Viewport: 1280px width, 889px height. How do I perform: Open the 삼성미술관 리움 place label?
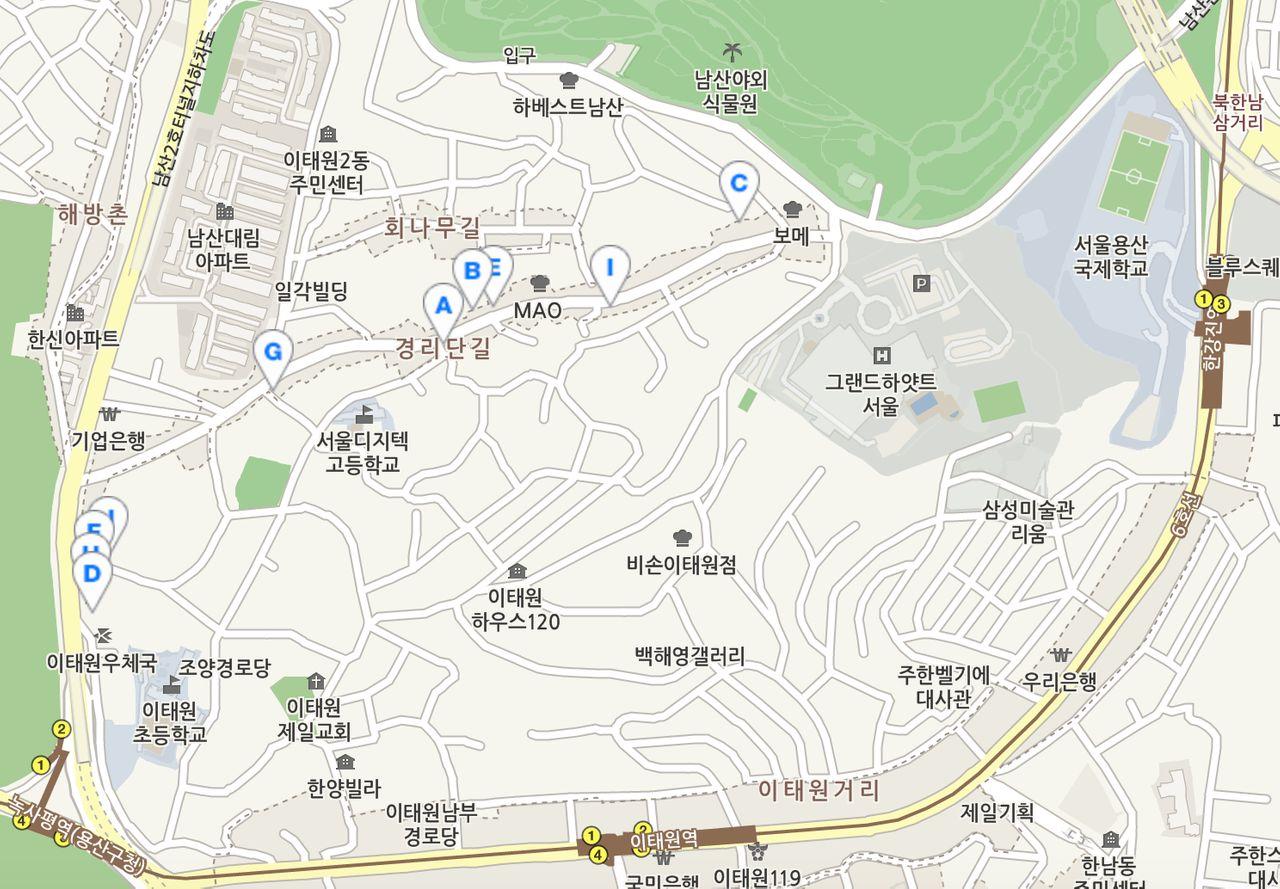point(1028,522)
